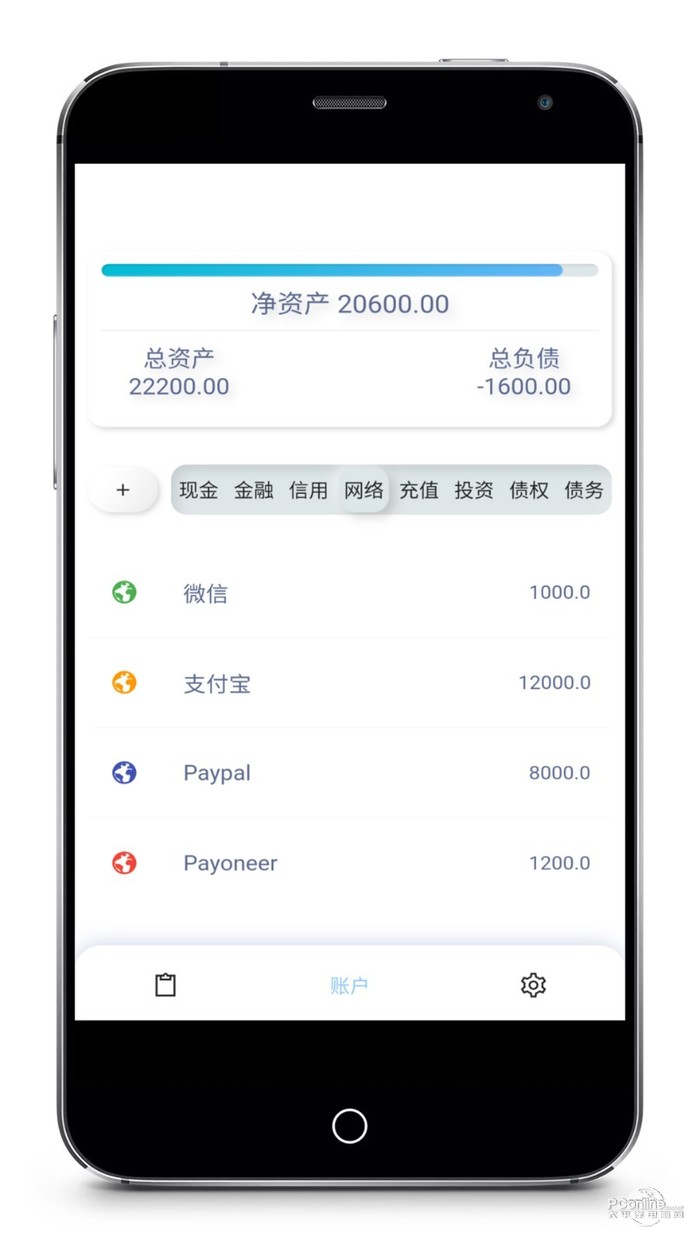
Task: Select the 网络 category tab
Action: [x=364, y=490]
